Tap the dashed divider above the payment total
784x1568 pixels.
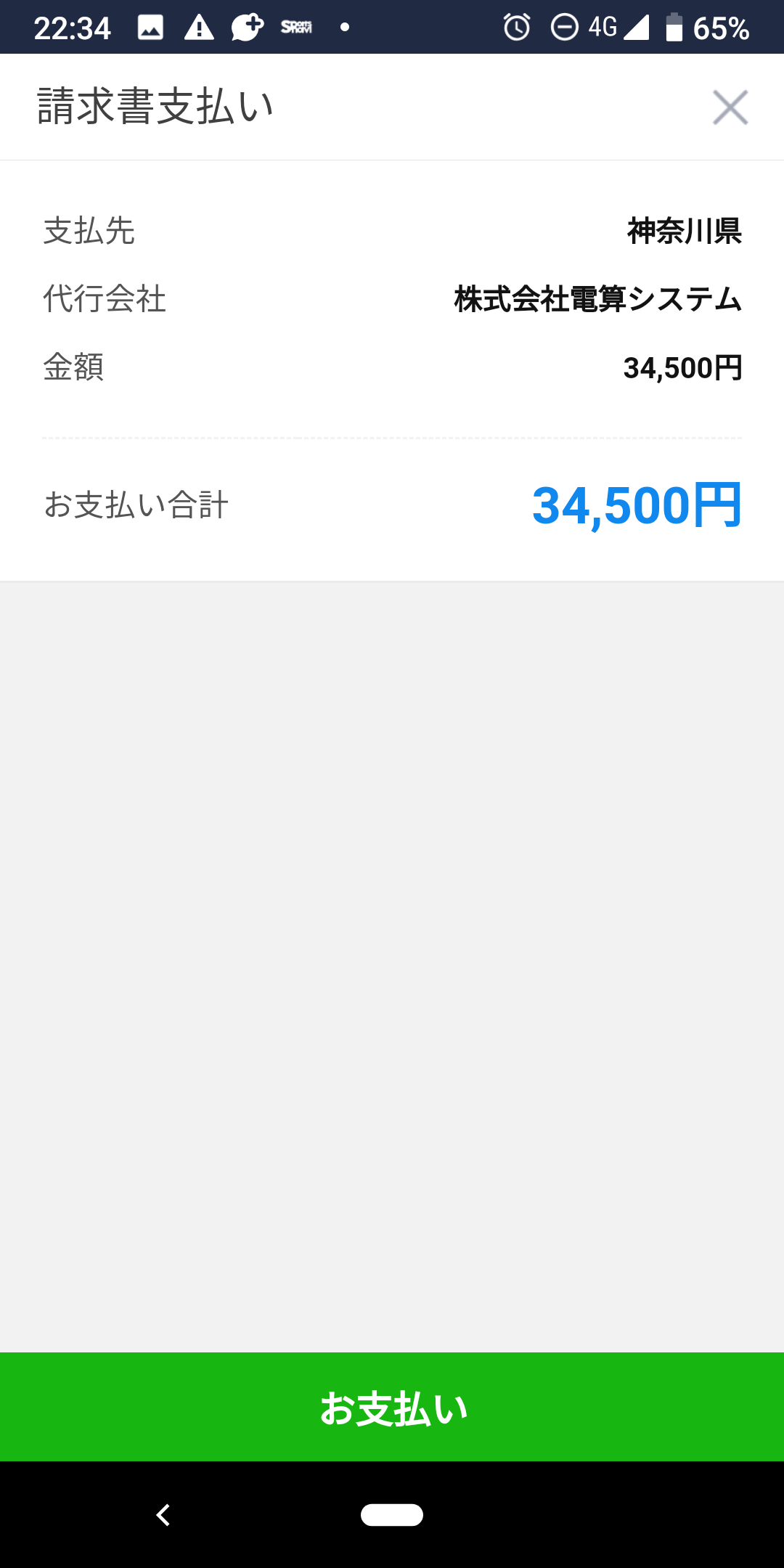tap(392, 437)
